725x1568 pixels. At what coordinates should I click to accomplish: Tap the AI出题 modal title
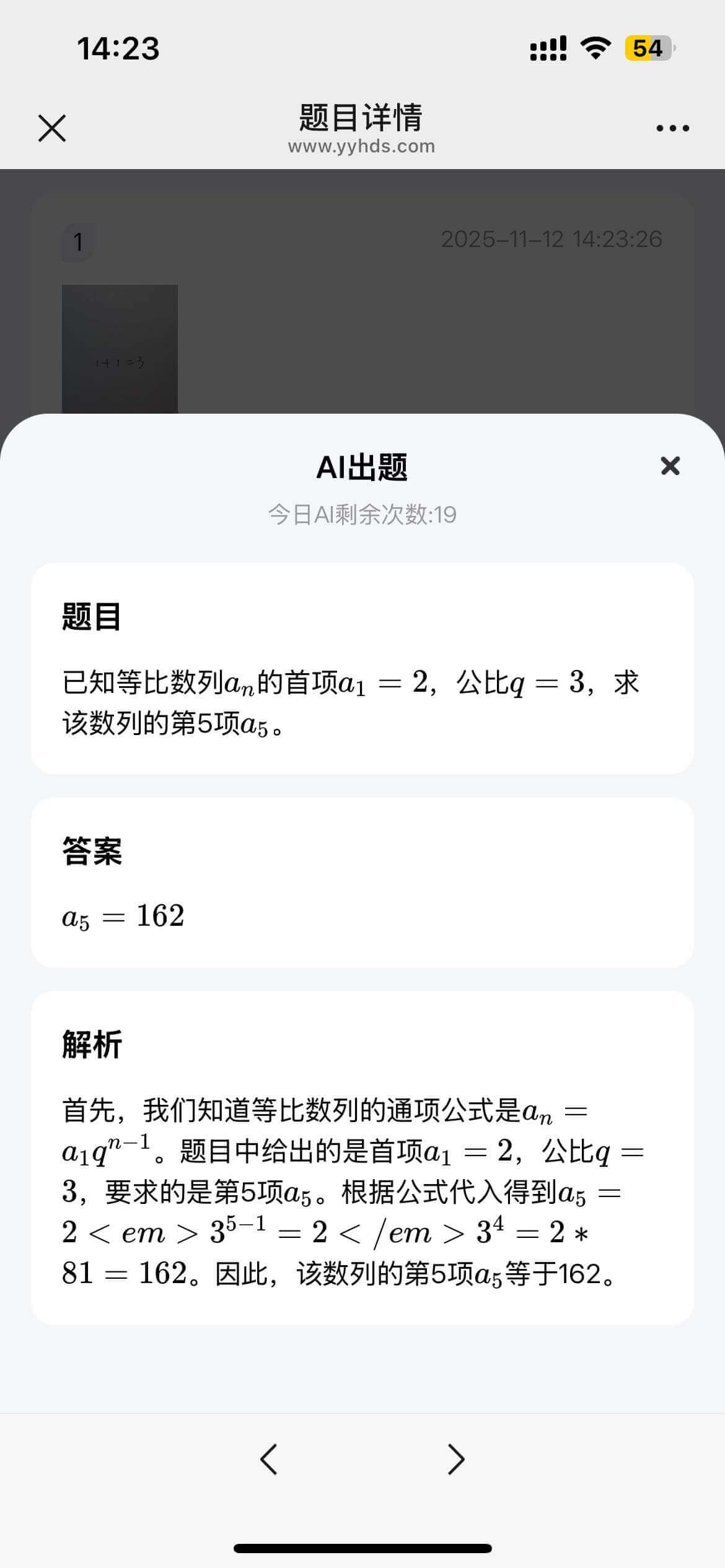click(x=362, y=468)
